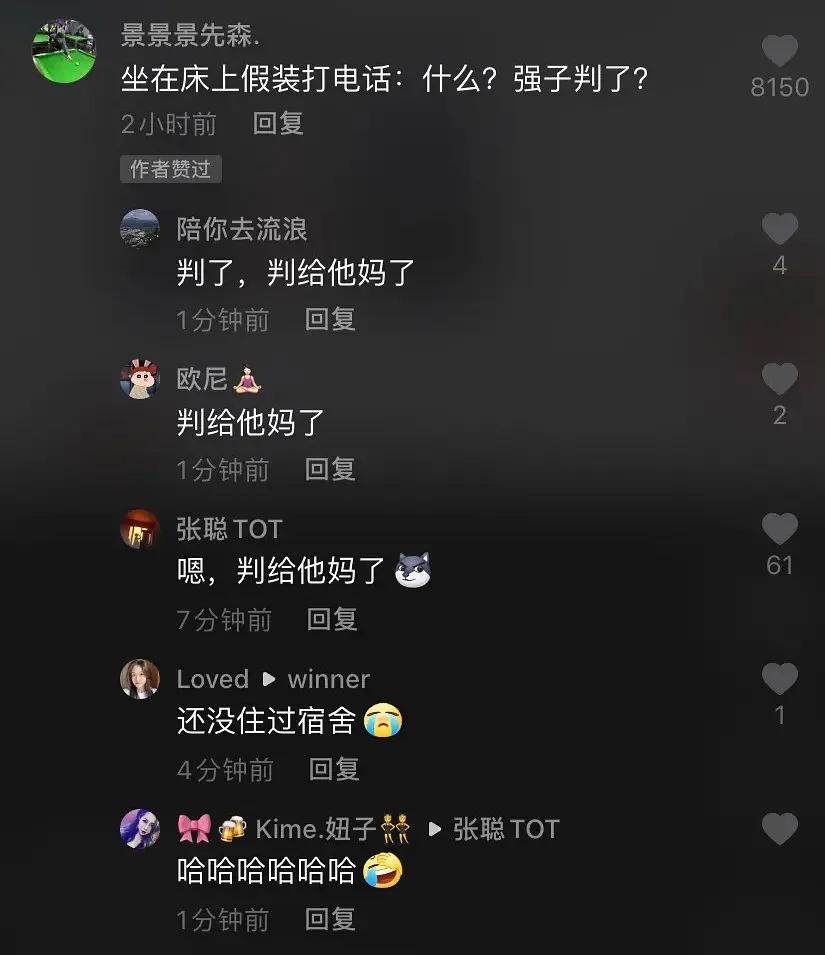
Task: Click the winner username next to Loved
Action: click(328, 679)
